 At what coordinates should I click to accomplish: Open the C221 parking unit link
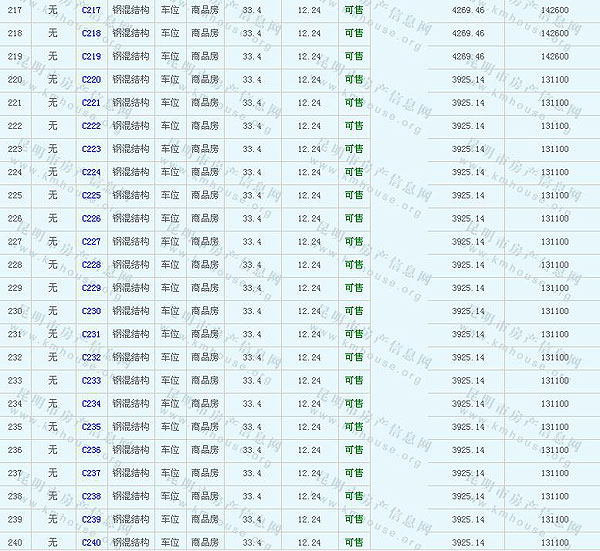(x=91, y=102)
